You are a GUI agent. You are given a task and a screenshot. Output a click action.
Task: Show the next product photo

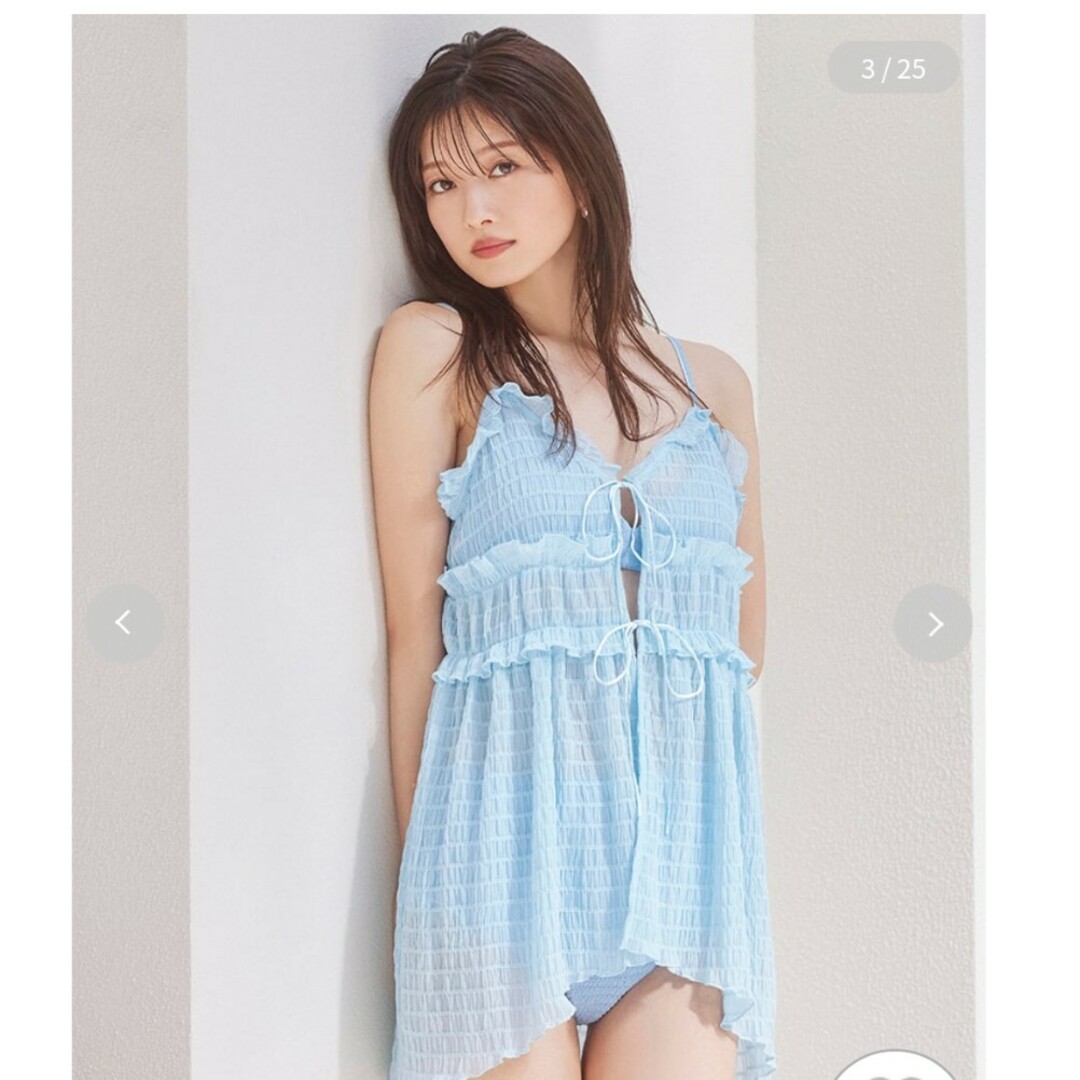click(933, 624)
